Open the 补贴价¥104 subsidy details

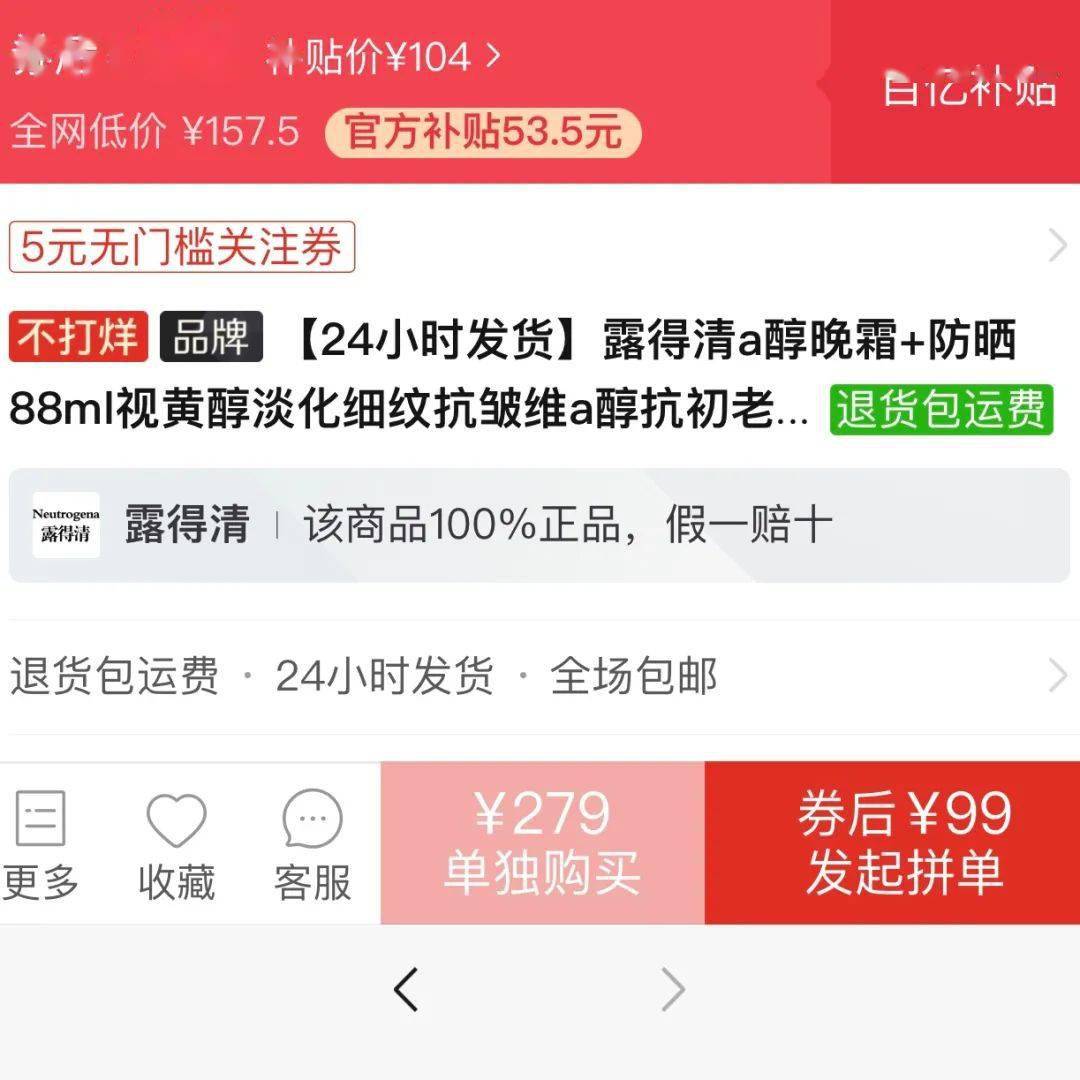point(385,57)
